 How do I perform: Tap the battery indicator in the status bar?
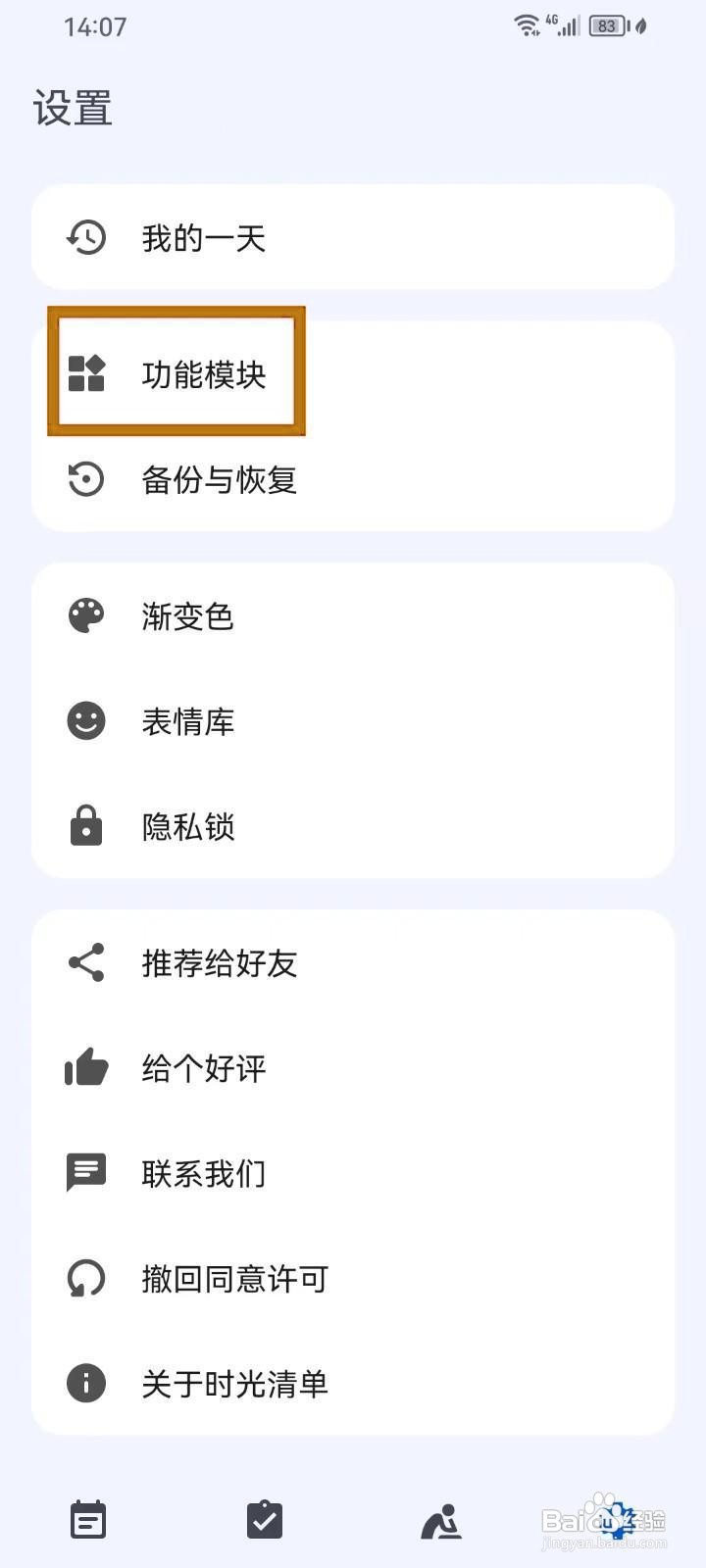(603, 26)
